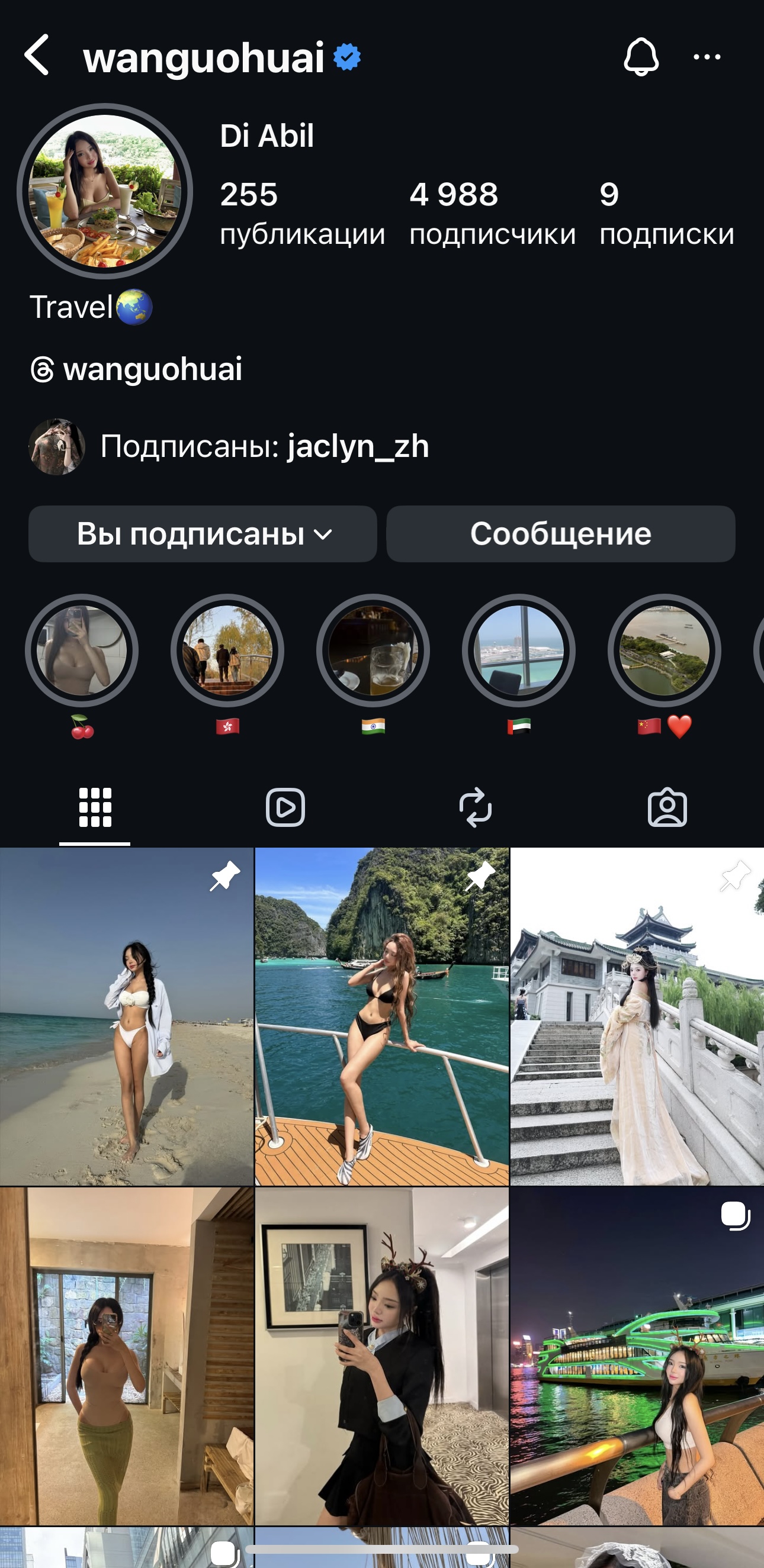Open the UAE flag highlight
This screenshot has height=1568, width=764.
(518, 651)
